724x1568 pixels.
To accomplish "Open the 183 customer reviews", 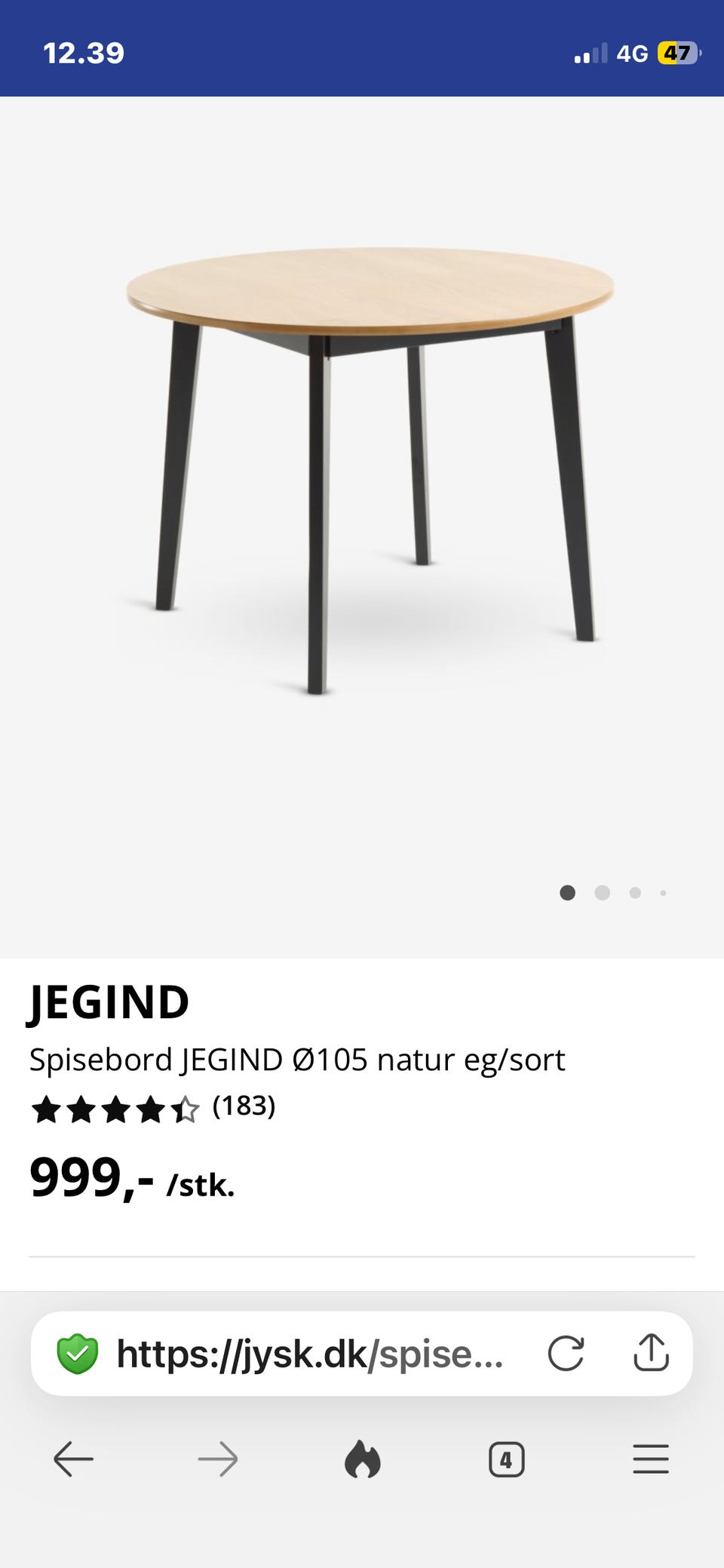I will coord(243,1106).
